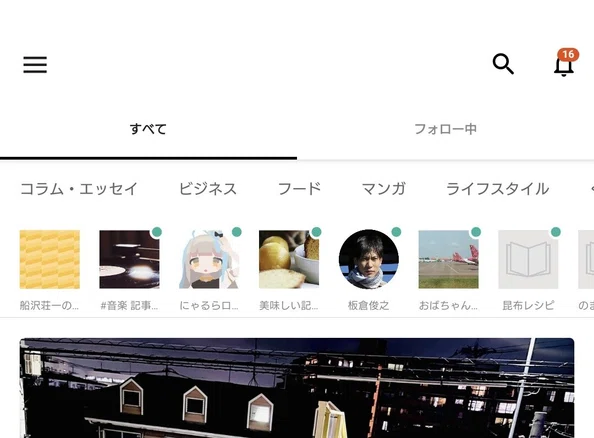The image size is (594, 438).
Task: Select the マンガ category
Action: pyautogui.click(x=384, y=189)
